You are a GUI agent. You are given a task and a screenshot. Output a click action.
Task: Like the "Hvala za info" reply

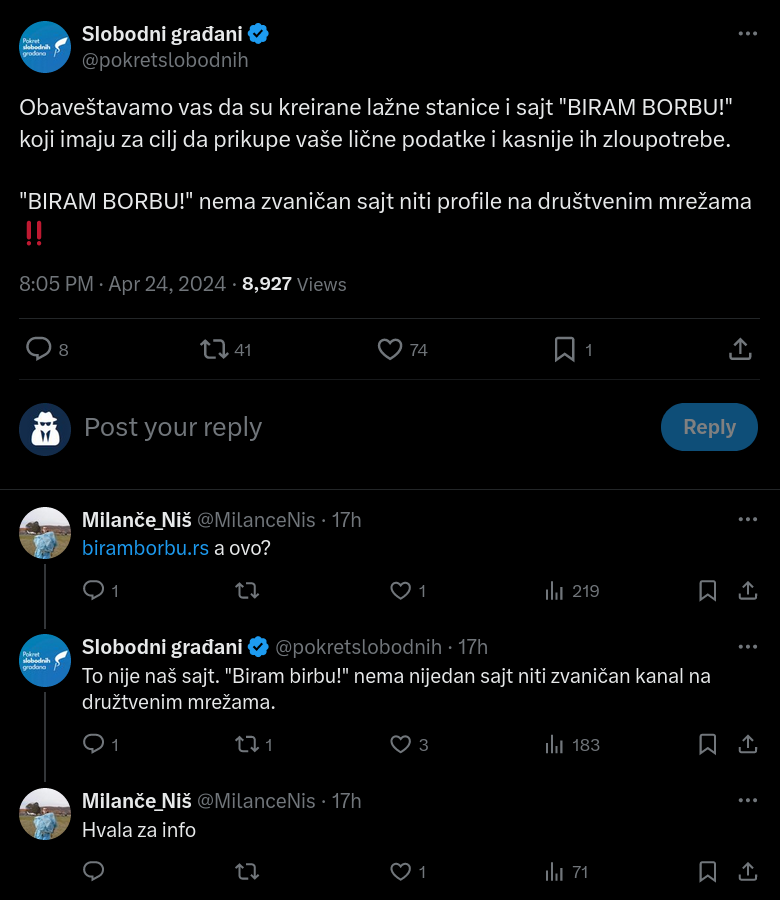tap(400, 872)
